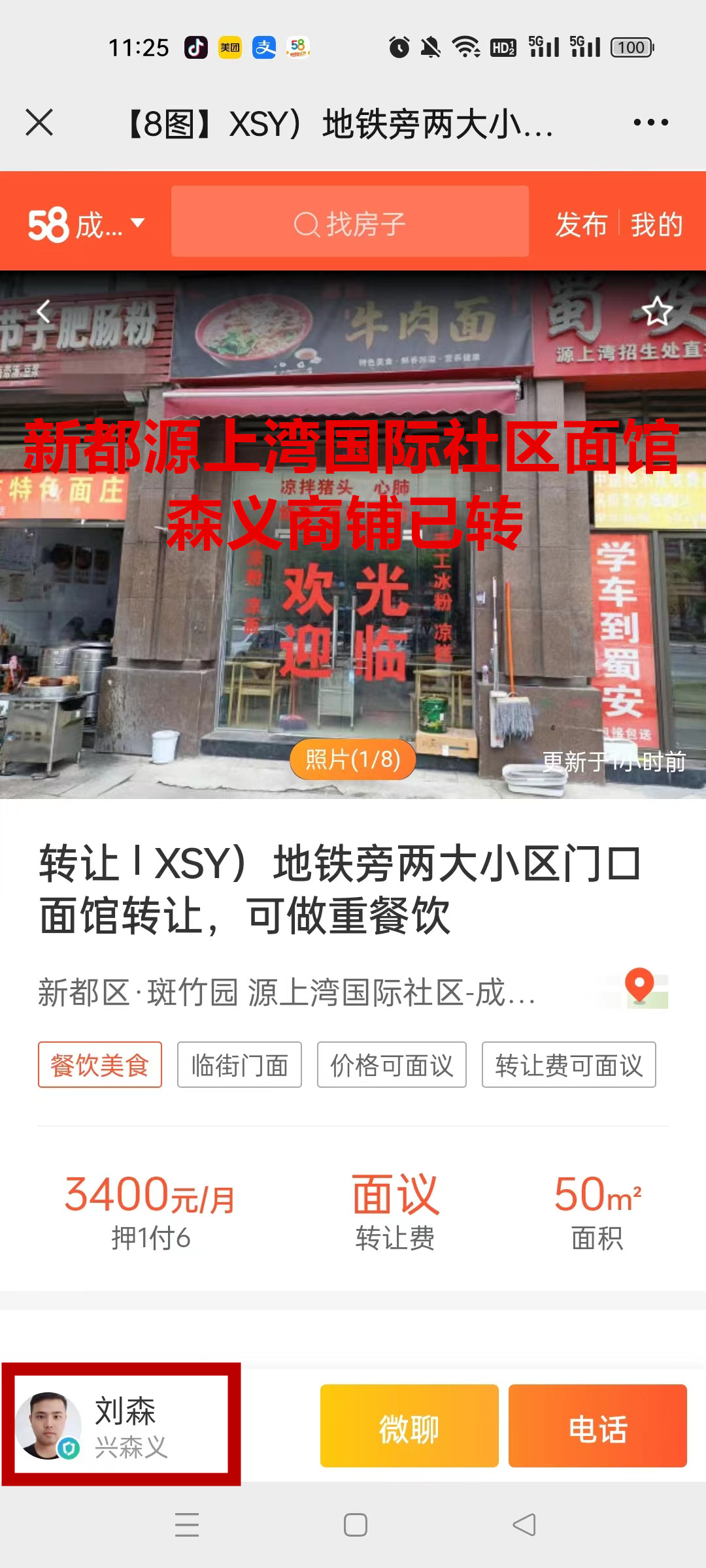Image resolution: width=706 pixels, height=1568 pixels.
Task: Start a 微聊 chat with the agent
Action: (x=409, y=1426)
